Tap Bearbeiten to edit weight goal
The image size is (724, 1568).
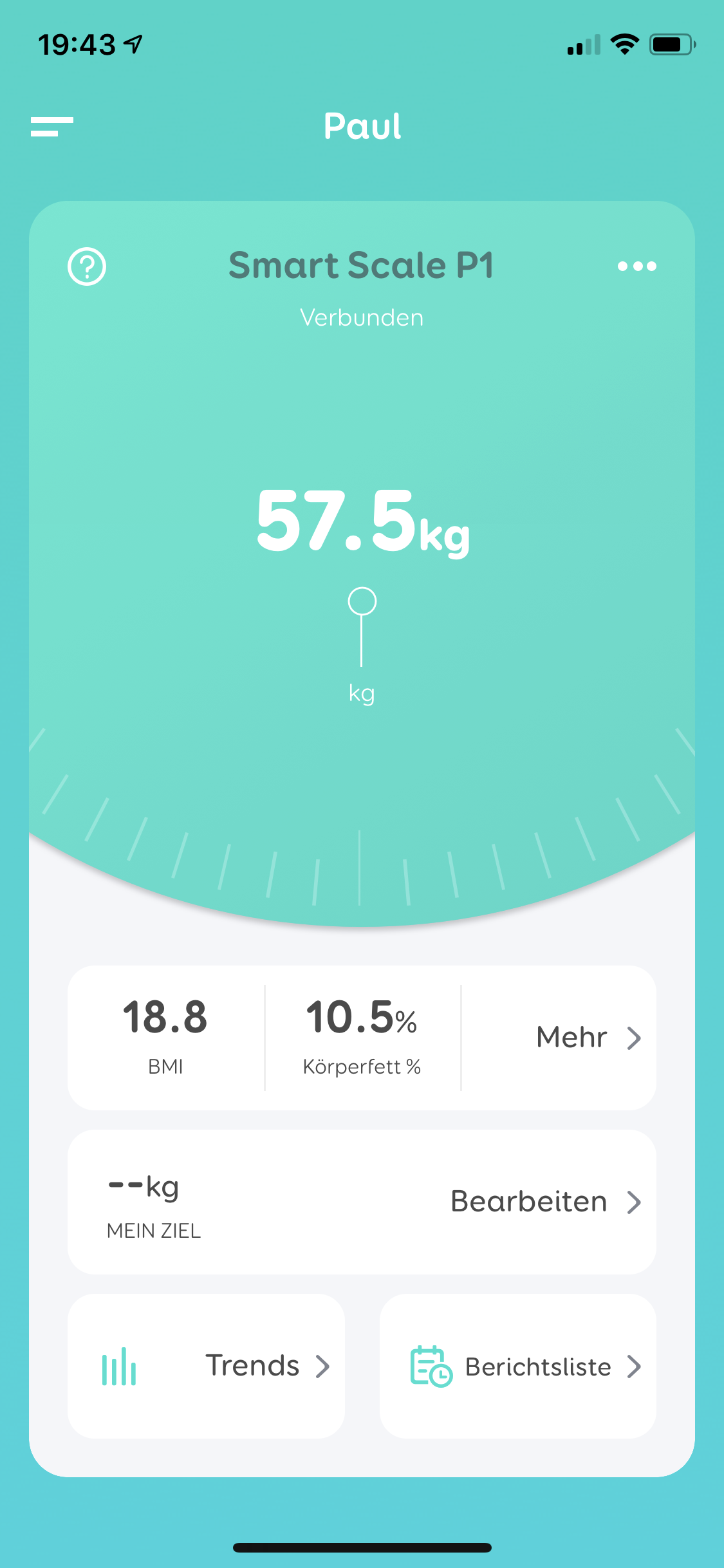(x=546, y=1202)
